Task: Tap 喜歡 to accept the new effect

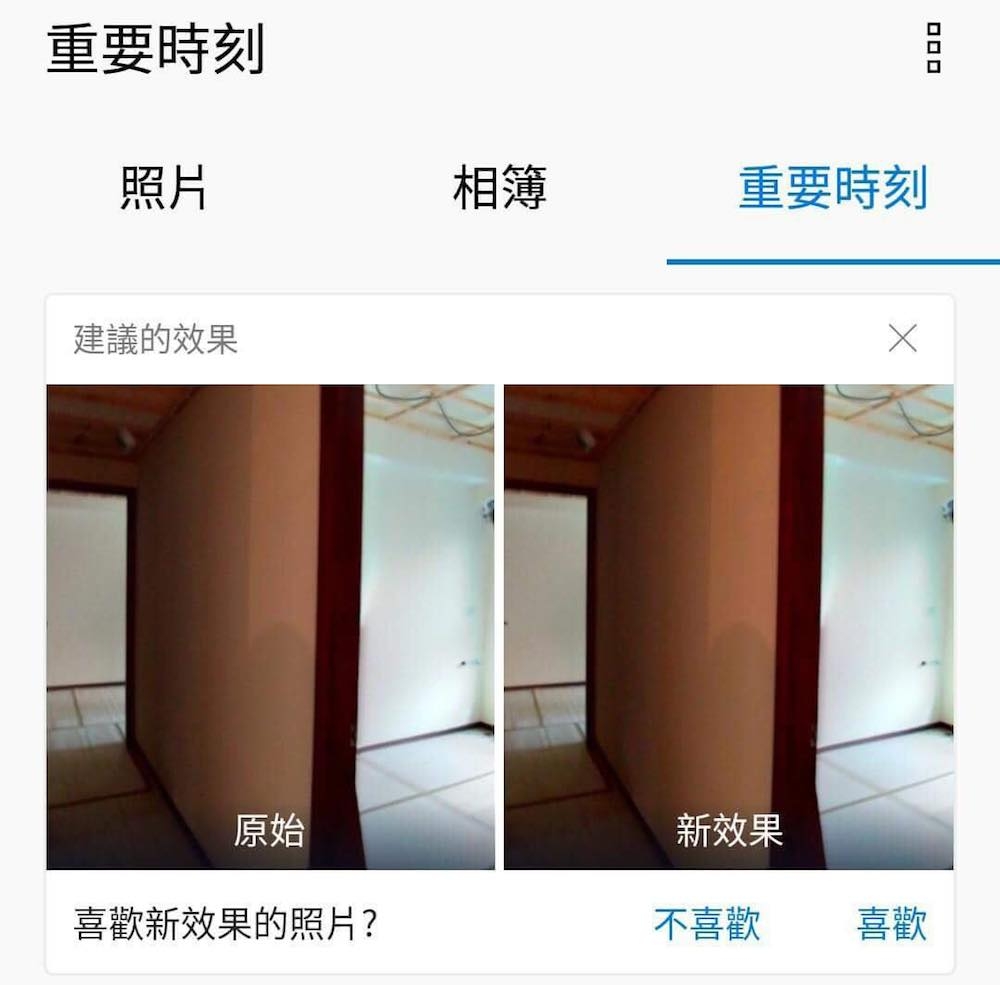Action: [x=891, y=924]
